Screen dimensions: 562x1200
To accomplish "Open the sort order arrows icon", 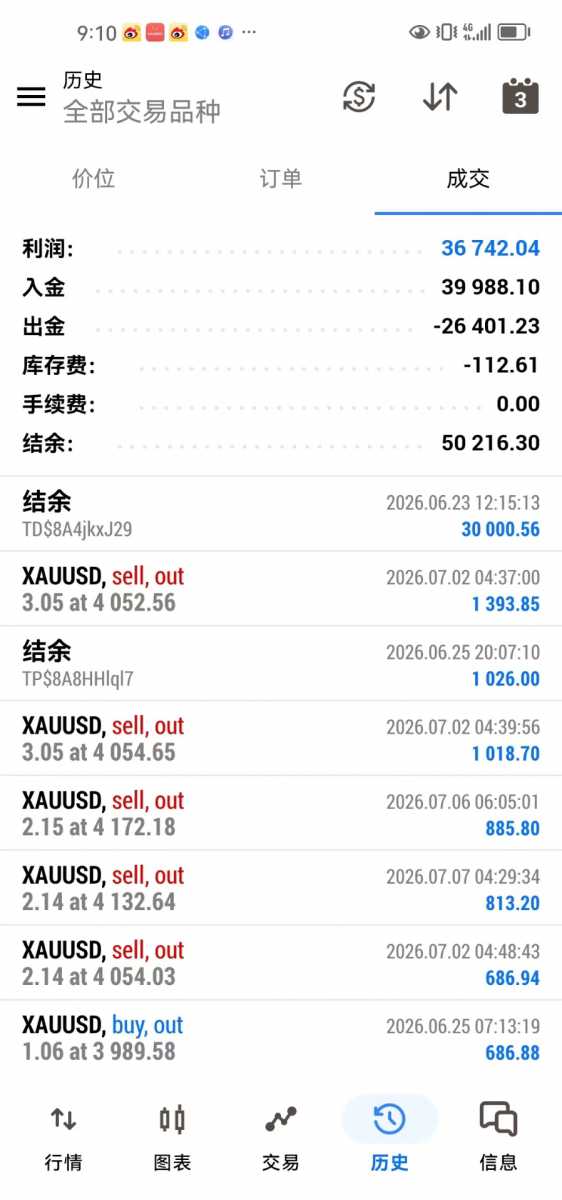I will pyautogui.click(x=440, y=96).
